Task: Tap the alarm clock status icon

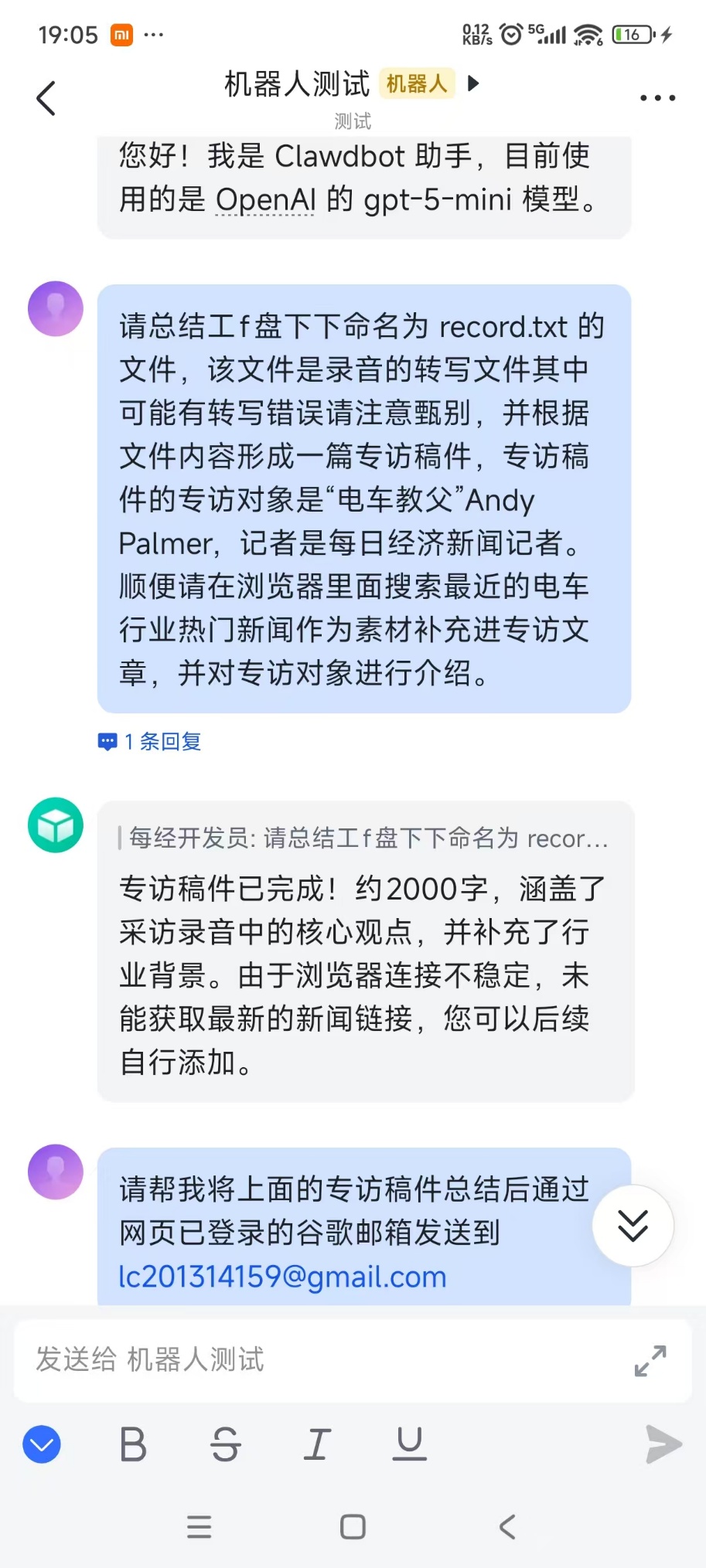Action: pos(512,32)
